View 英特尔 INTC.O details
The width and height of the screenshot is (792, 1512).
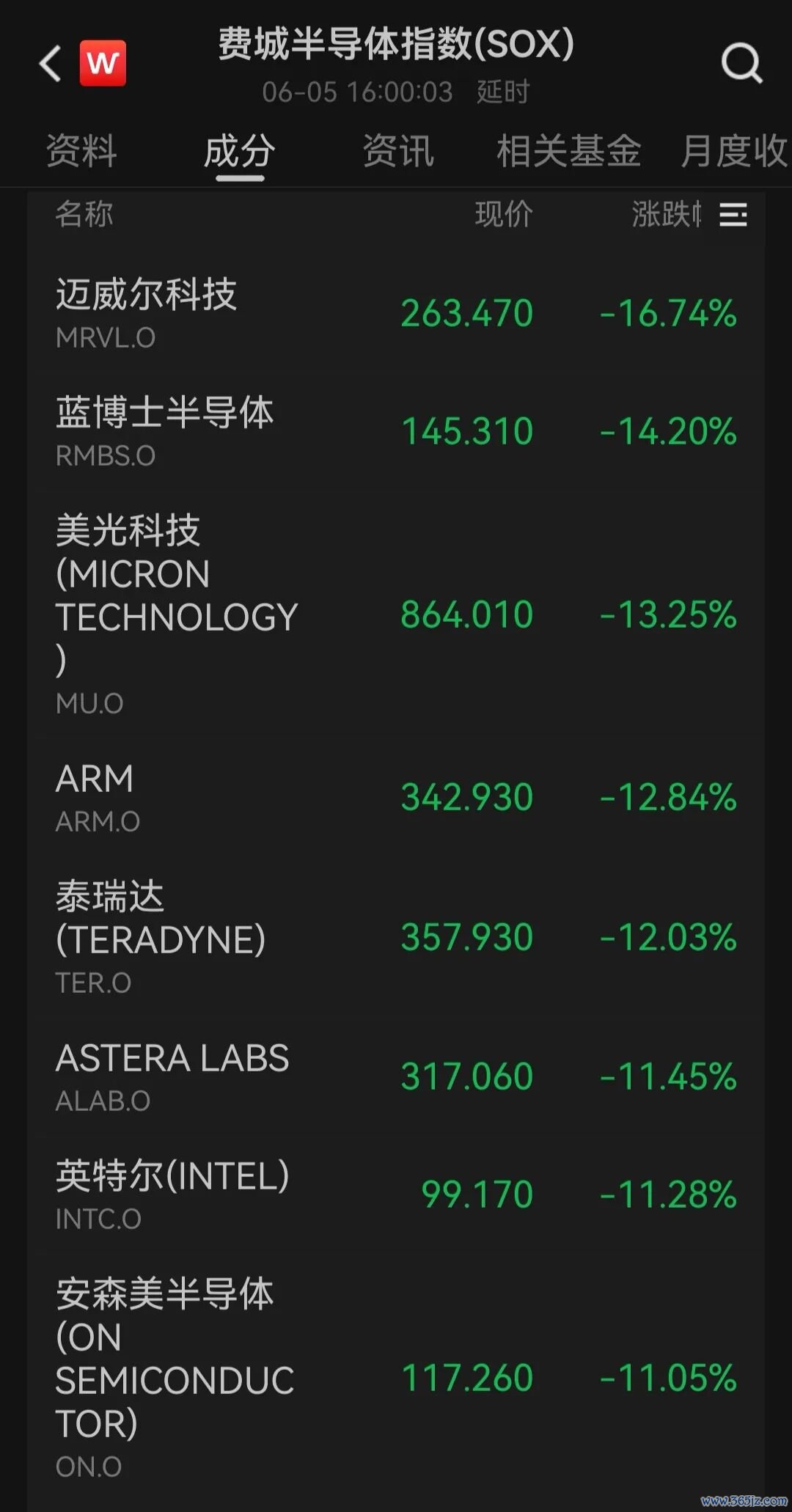(x=396, y=1195)
